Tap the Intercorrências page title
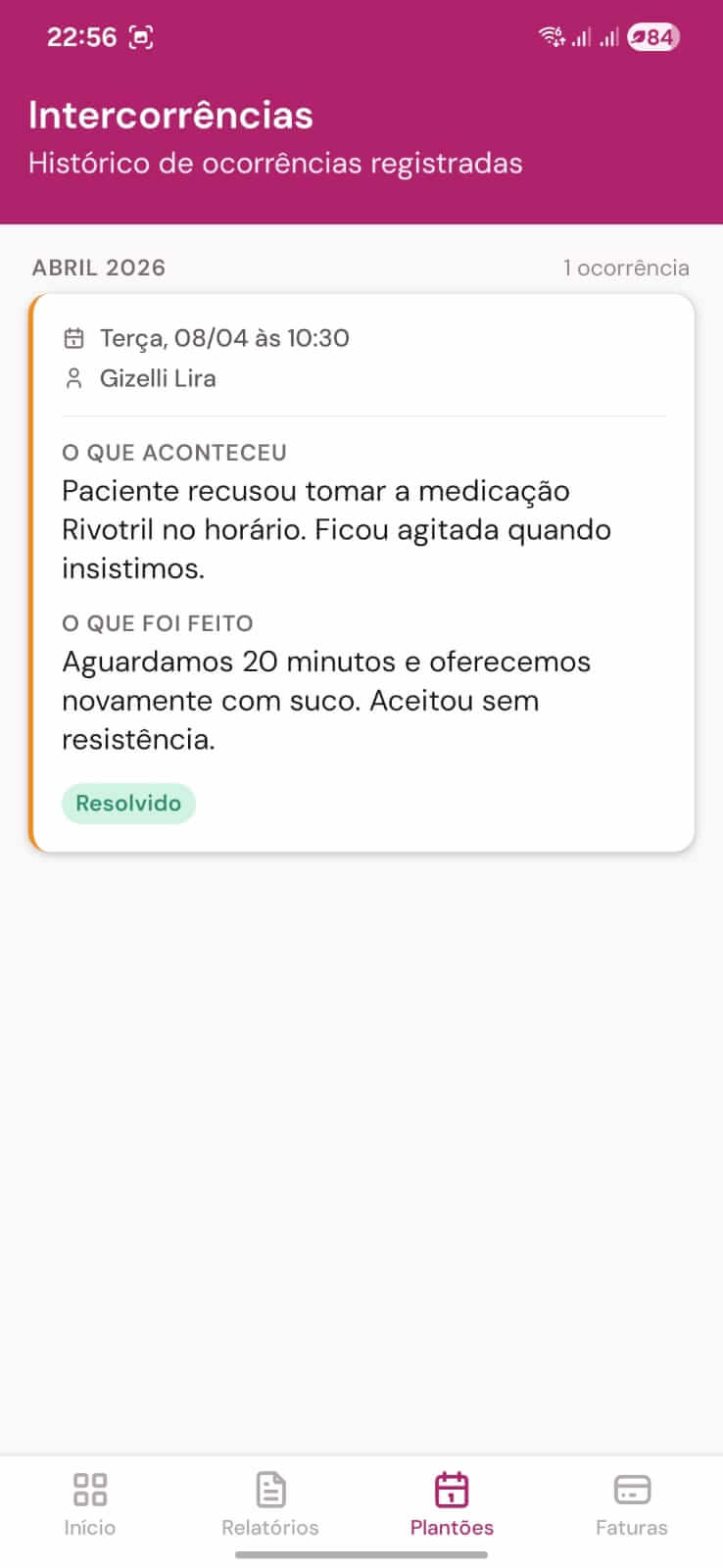723x1568 pixels. pyautogui.click(x=170, y=116)
